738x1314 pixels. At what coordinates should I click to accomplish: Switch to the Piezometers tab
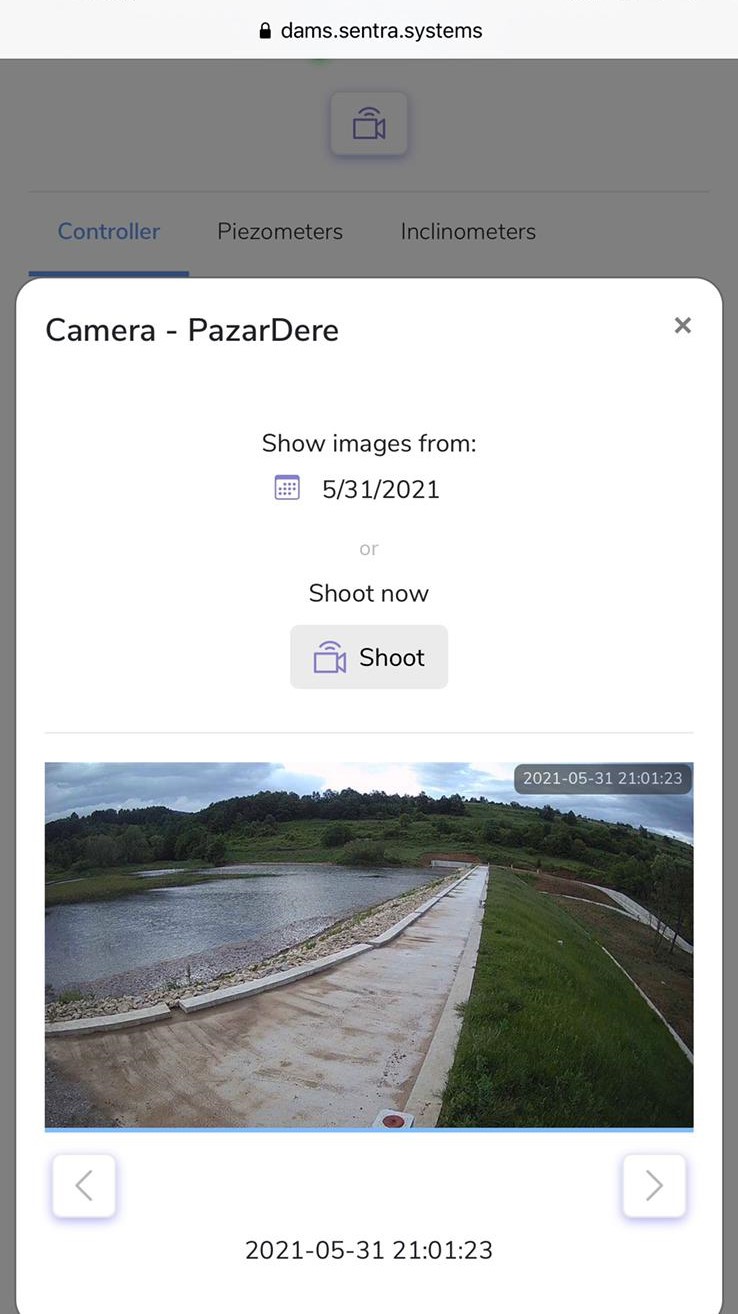point(280,231)
